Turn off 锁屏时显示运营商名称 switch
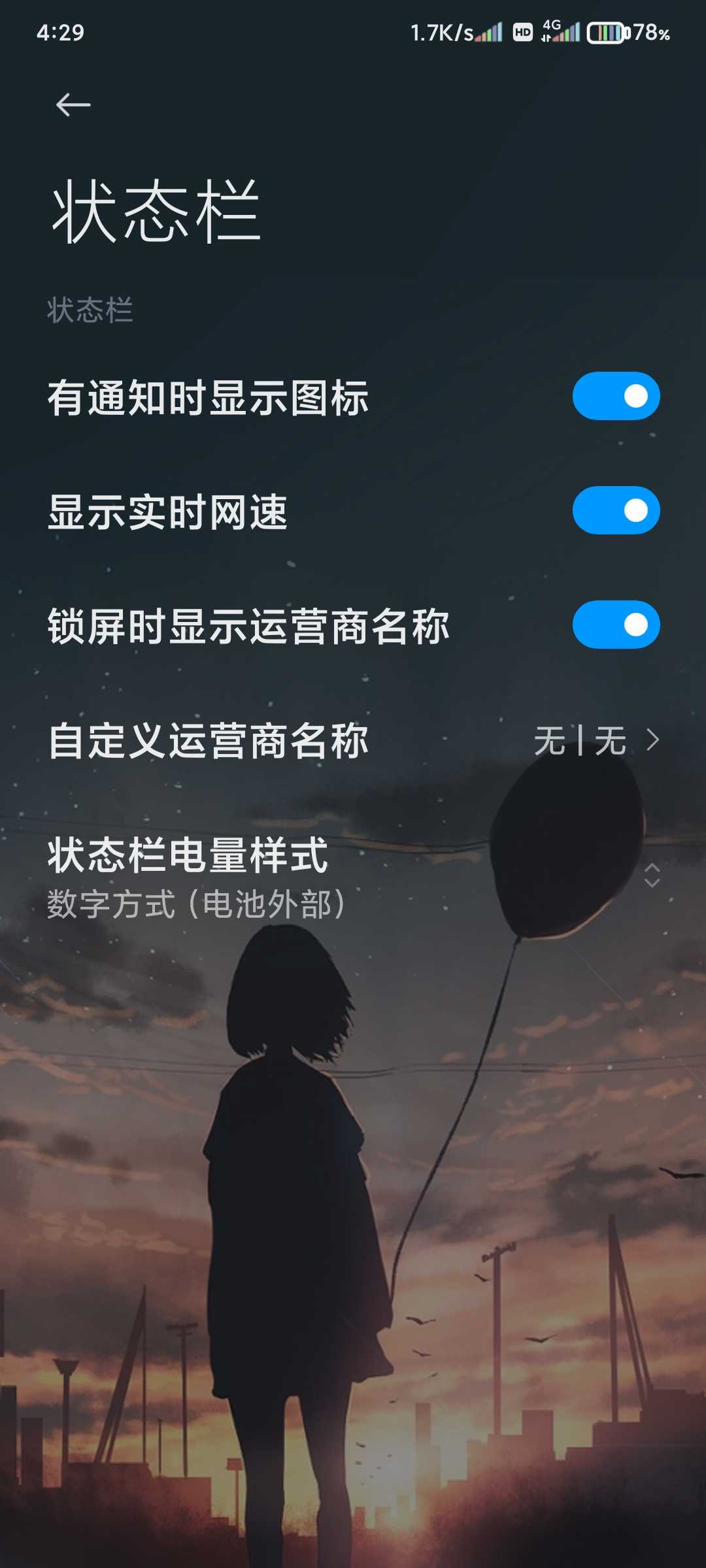 pyautogui.click(x=616, y=625)
